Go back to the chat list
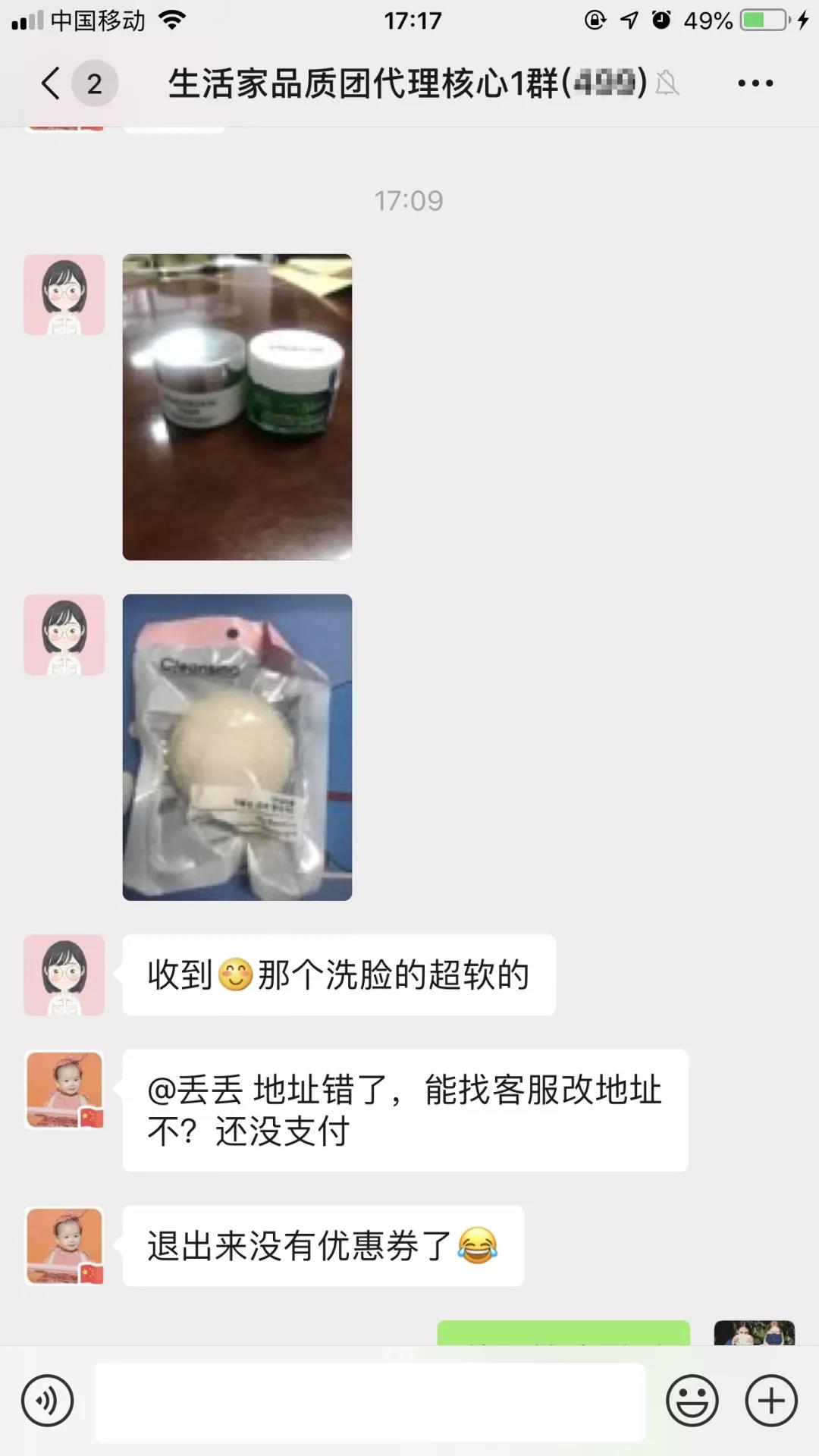Viewport: 819px width, 1456px height. 51,83
